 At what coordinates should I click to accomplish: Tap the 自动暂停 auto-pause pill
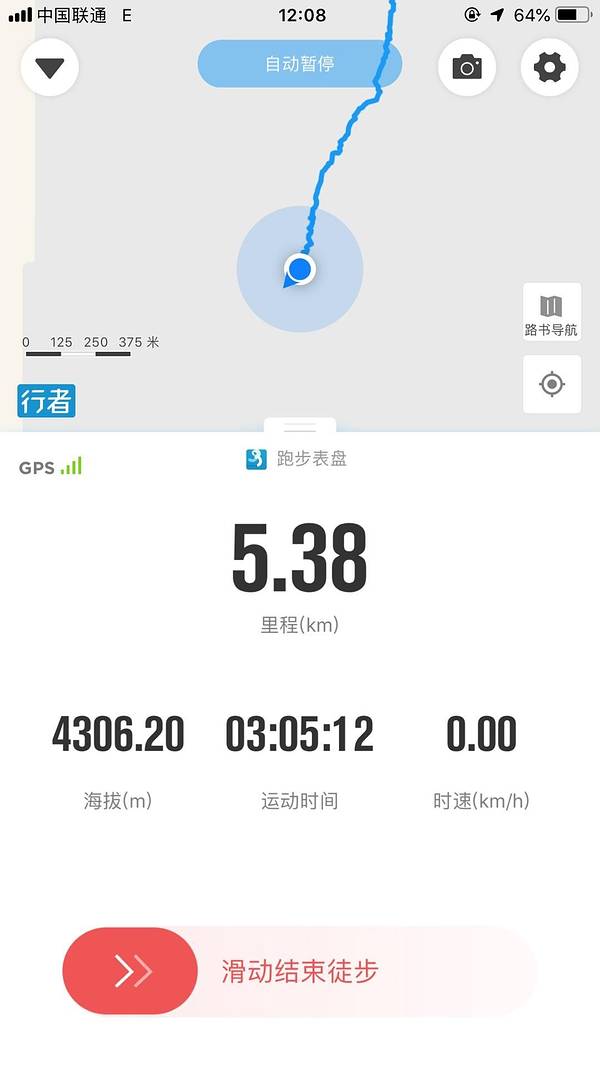tap(300, 64)
